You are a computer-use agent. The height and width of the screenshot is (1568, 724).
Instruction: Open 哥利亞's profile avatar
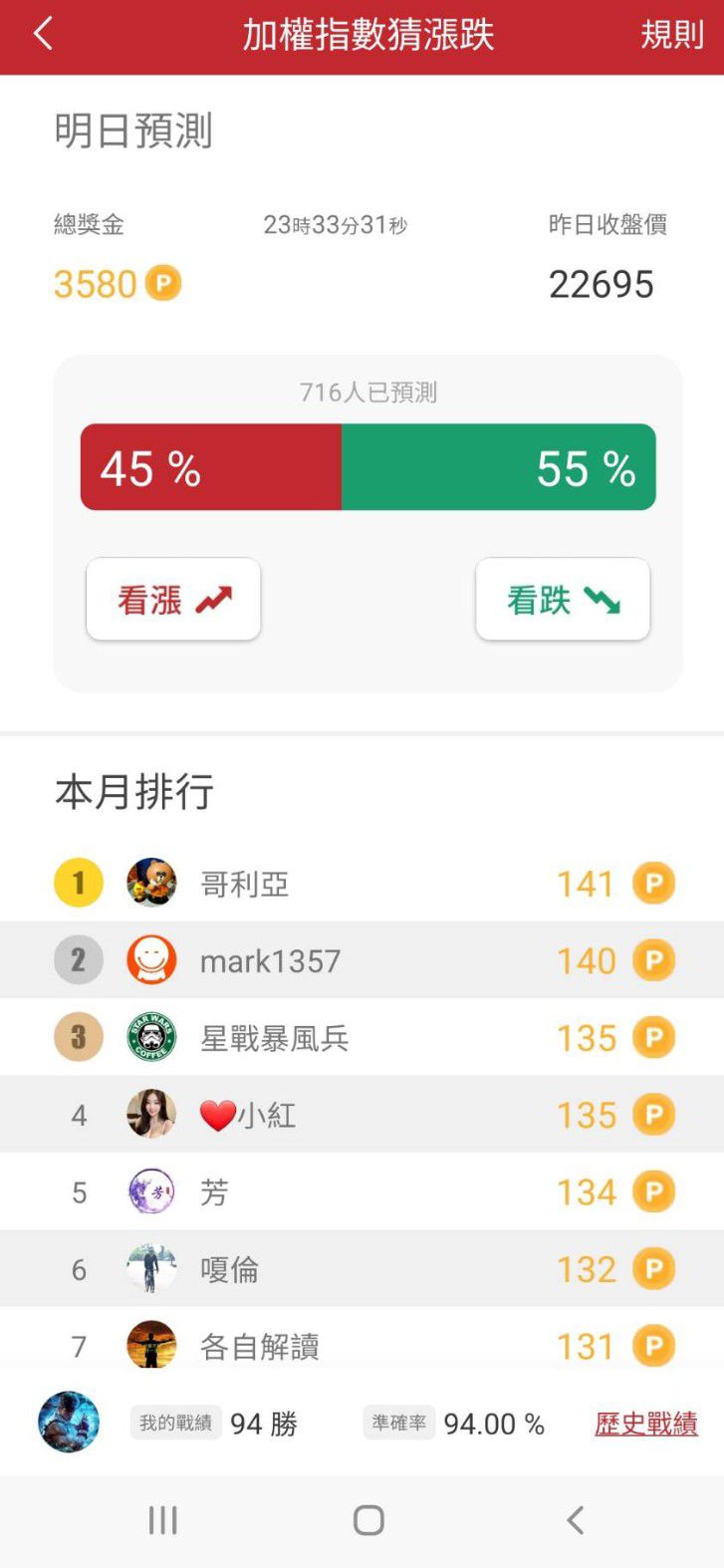[x=151, y=883]
